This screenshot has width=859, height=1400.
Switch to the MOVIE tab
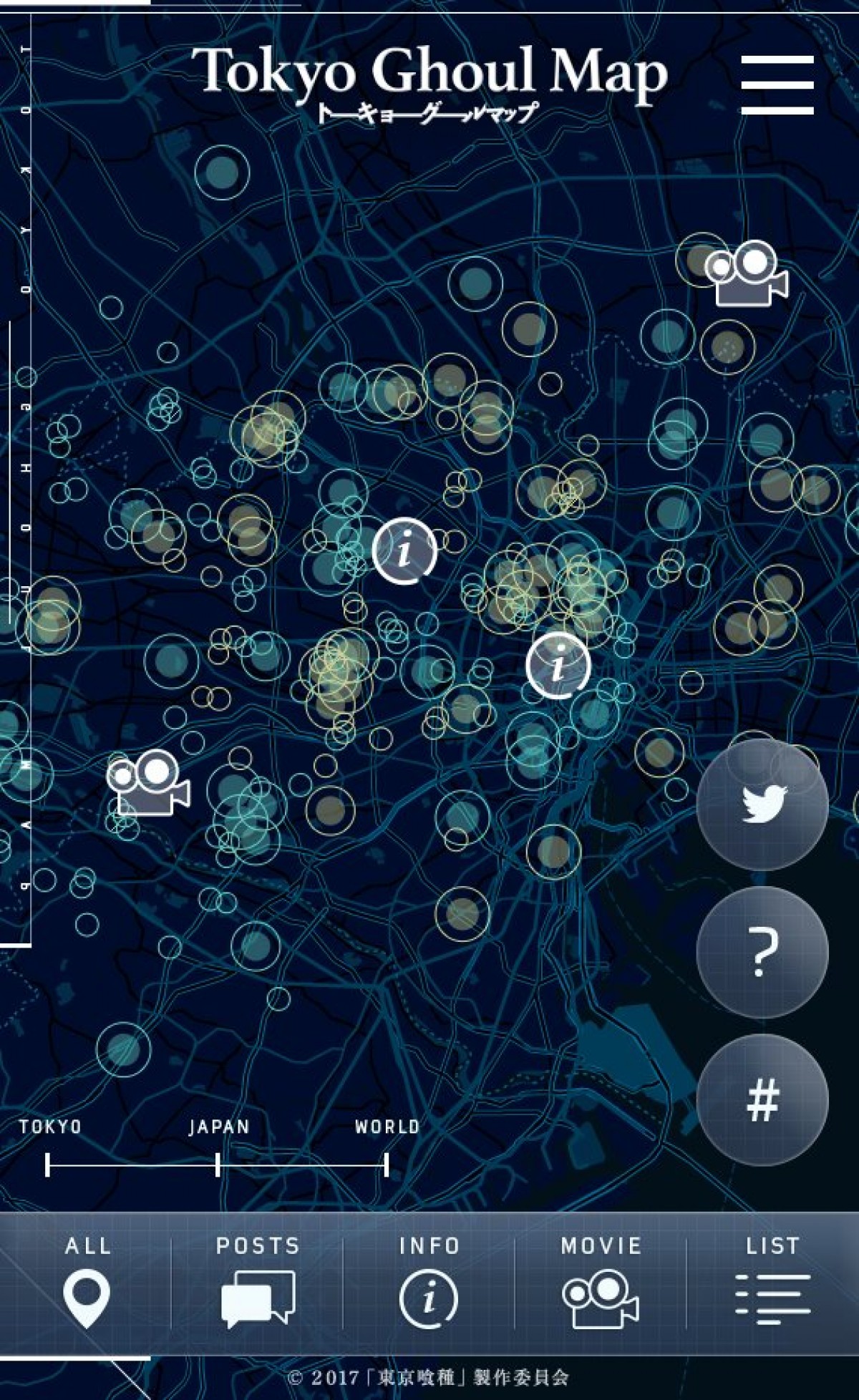(x=601, y=1283)
